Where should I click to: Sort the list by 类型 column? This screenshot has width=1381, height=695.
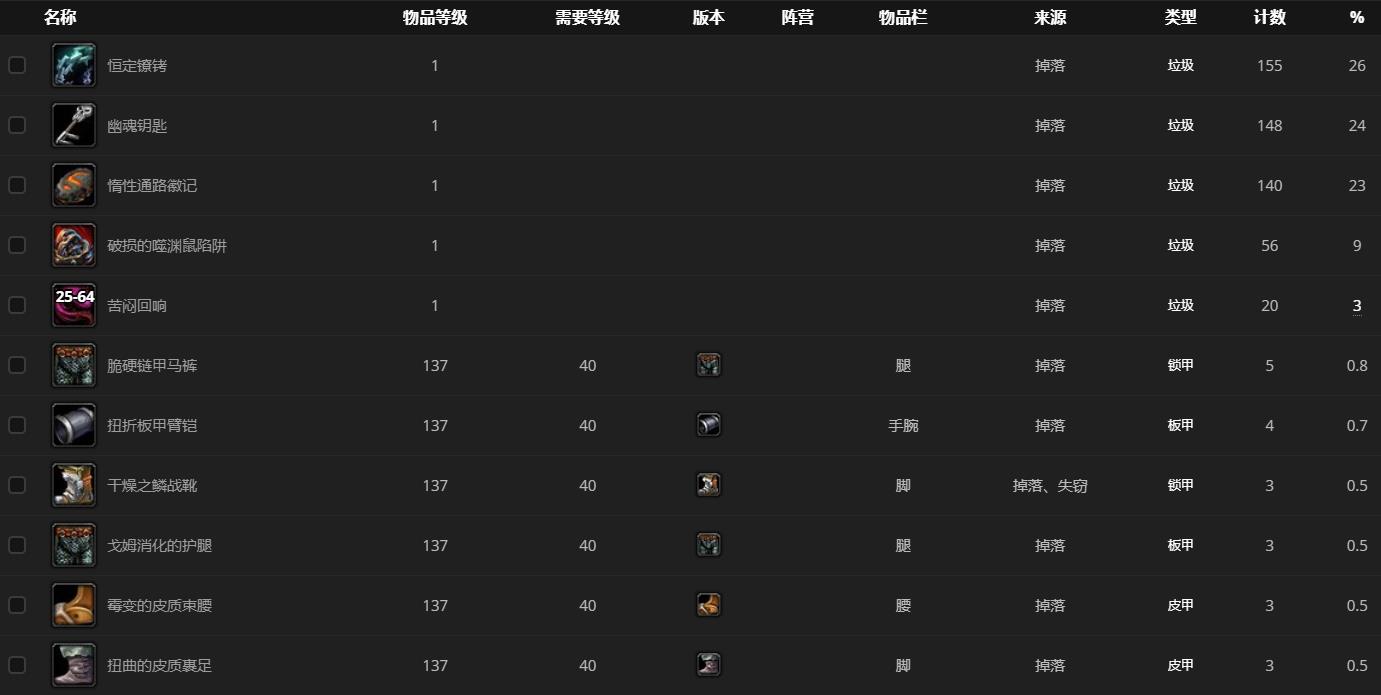1180,17
